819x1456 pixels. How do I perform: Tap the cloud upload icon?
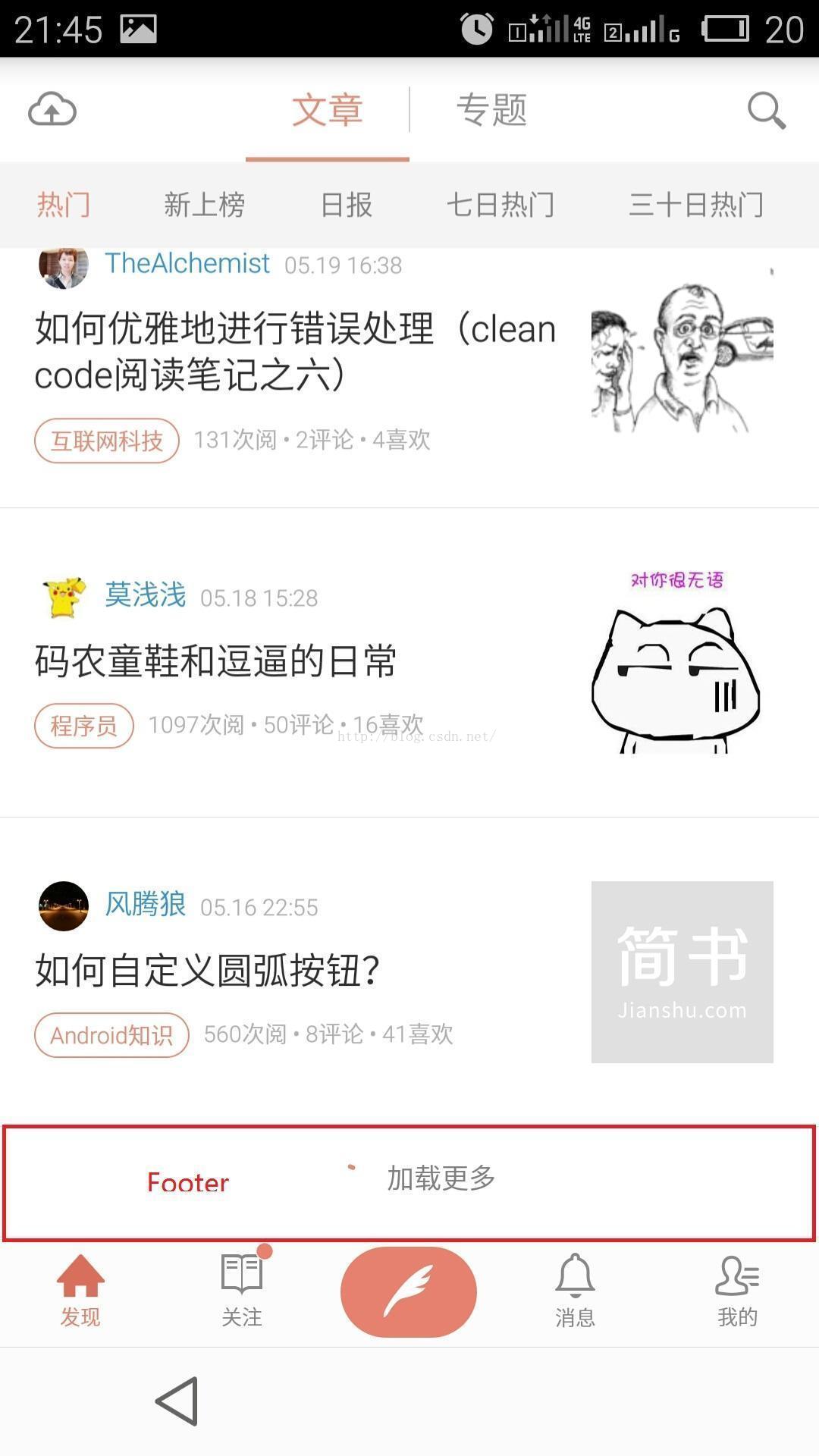coord(52,110)
